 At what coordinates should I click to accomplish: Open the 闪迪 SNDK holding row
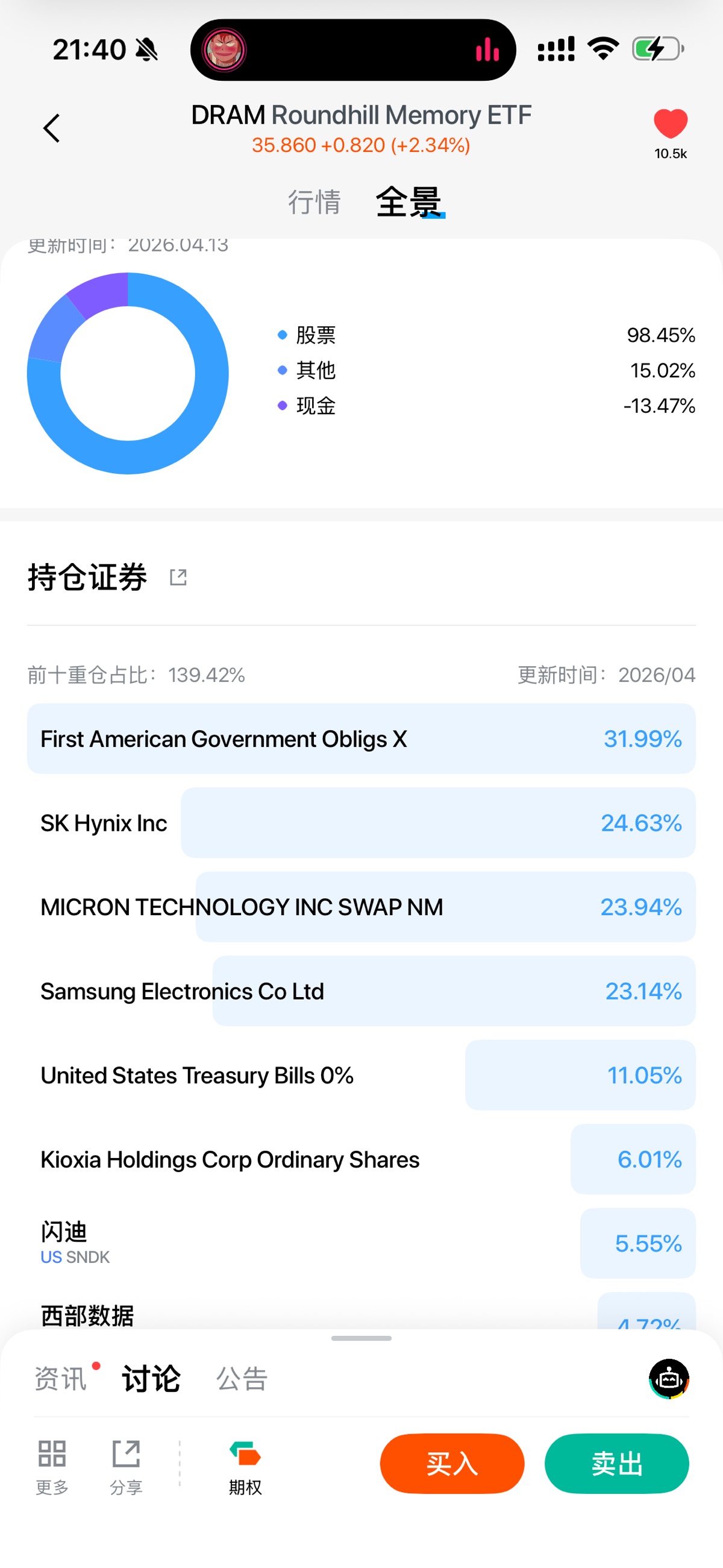[x=361, y=1243]
